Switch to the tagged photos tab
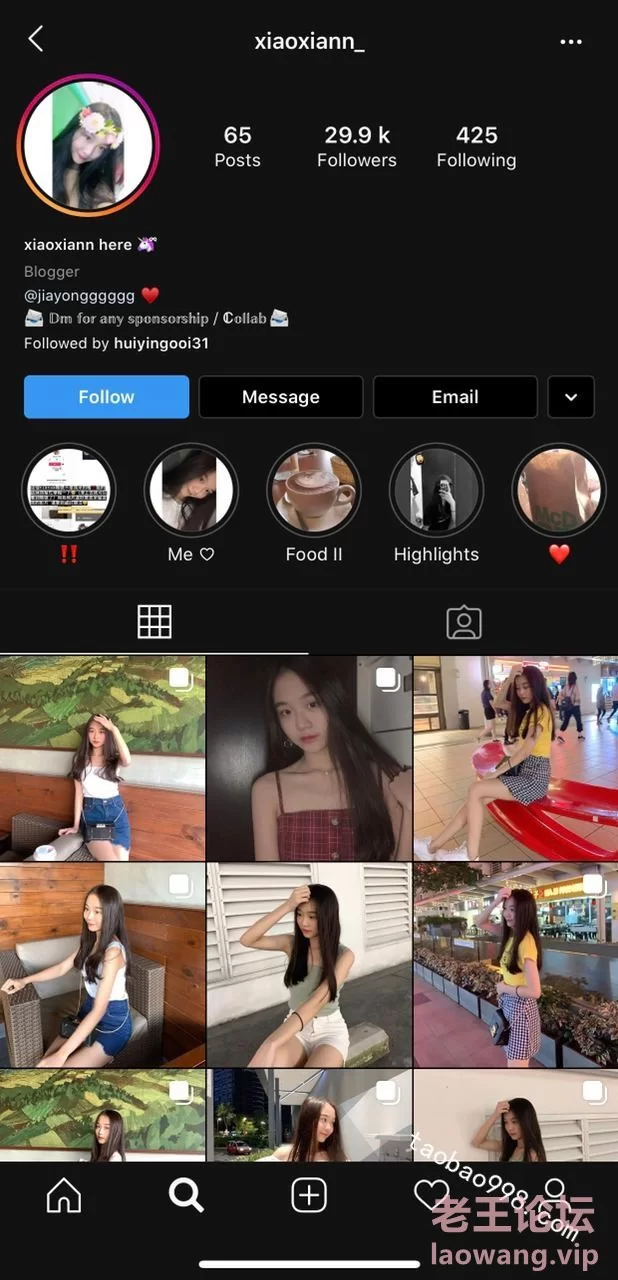 pos(463,622)
